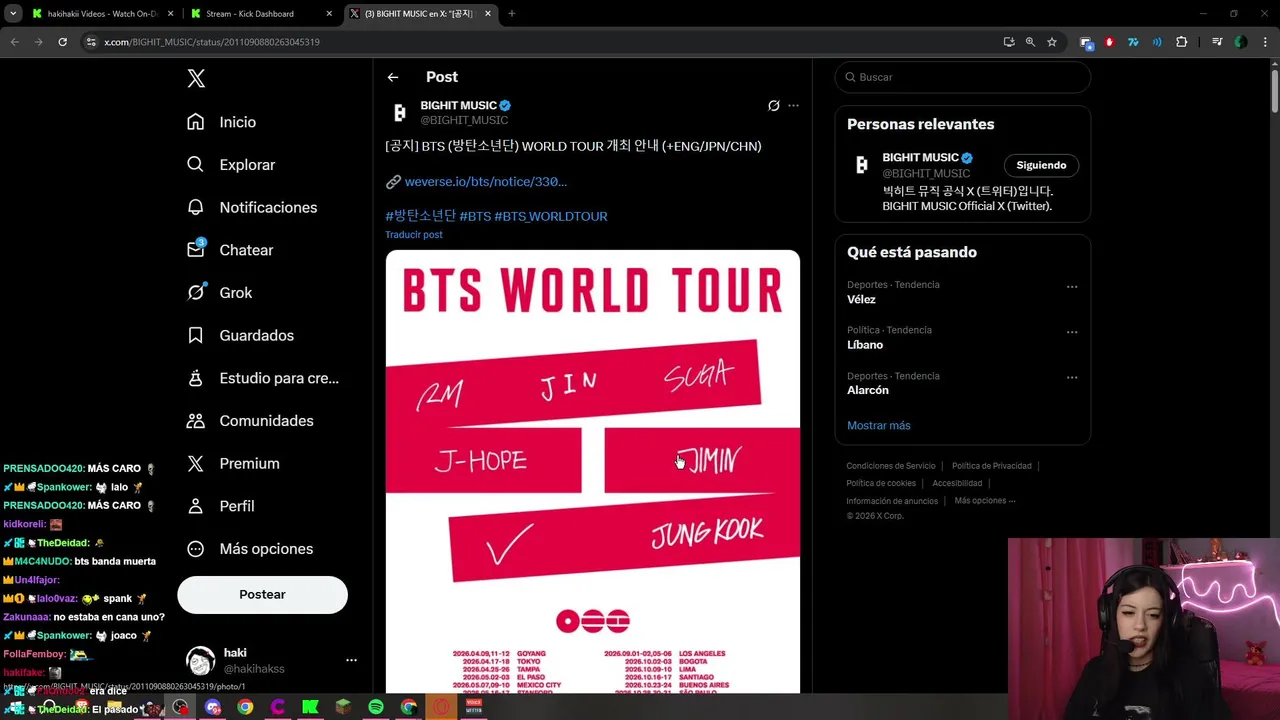Open Premium page
The image size is (1280, 720).
pyautogui.click(x=249, y=464)
